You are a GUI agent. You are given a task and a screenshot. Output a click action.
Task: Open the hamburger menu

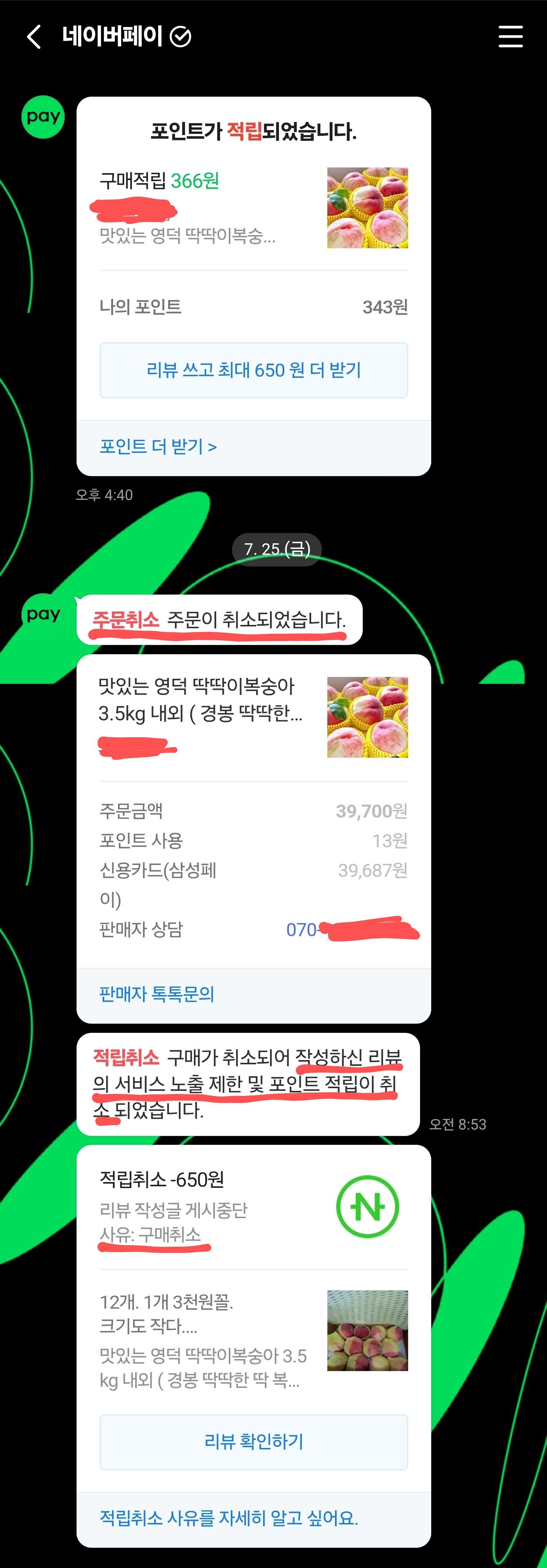click(x=510, y=37)
